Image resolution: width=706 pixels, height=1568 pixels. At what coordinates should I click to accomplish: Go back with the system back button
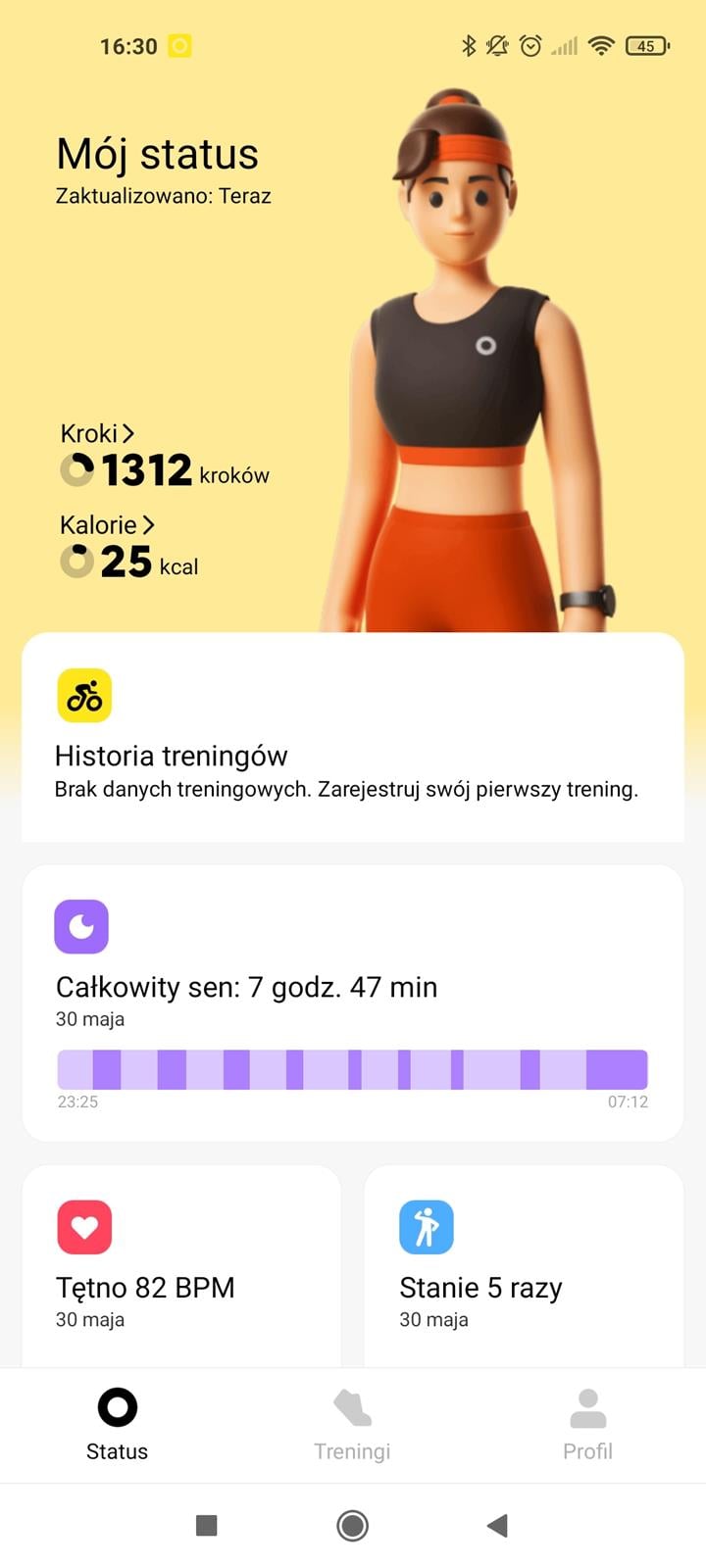point(497,1525)
